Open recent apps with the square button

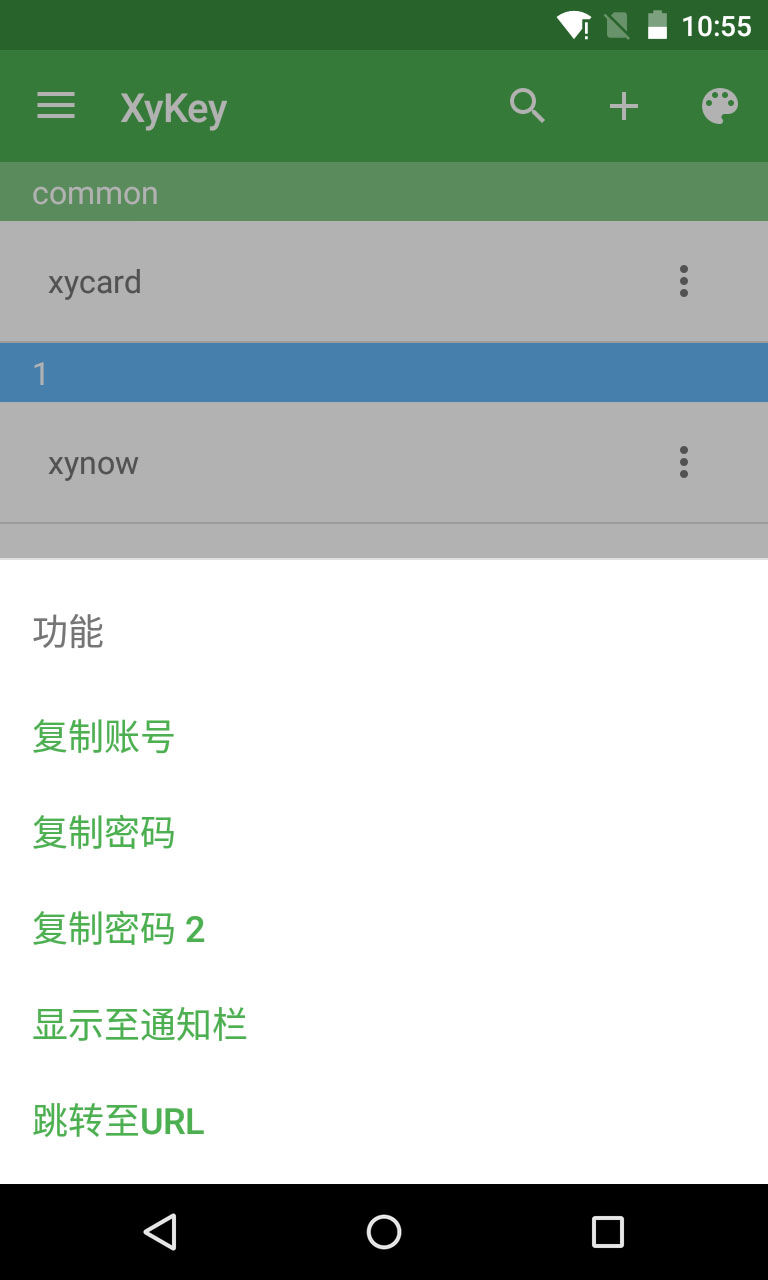coord(607,1232)
